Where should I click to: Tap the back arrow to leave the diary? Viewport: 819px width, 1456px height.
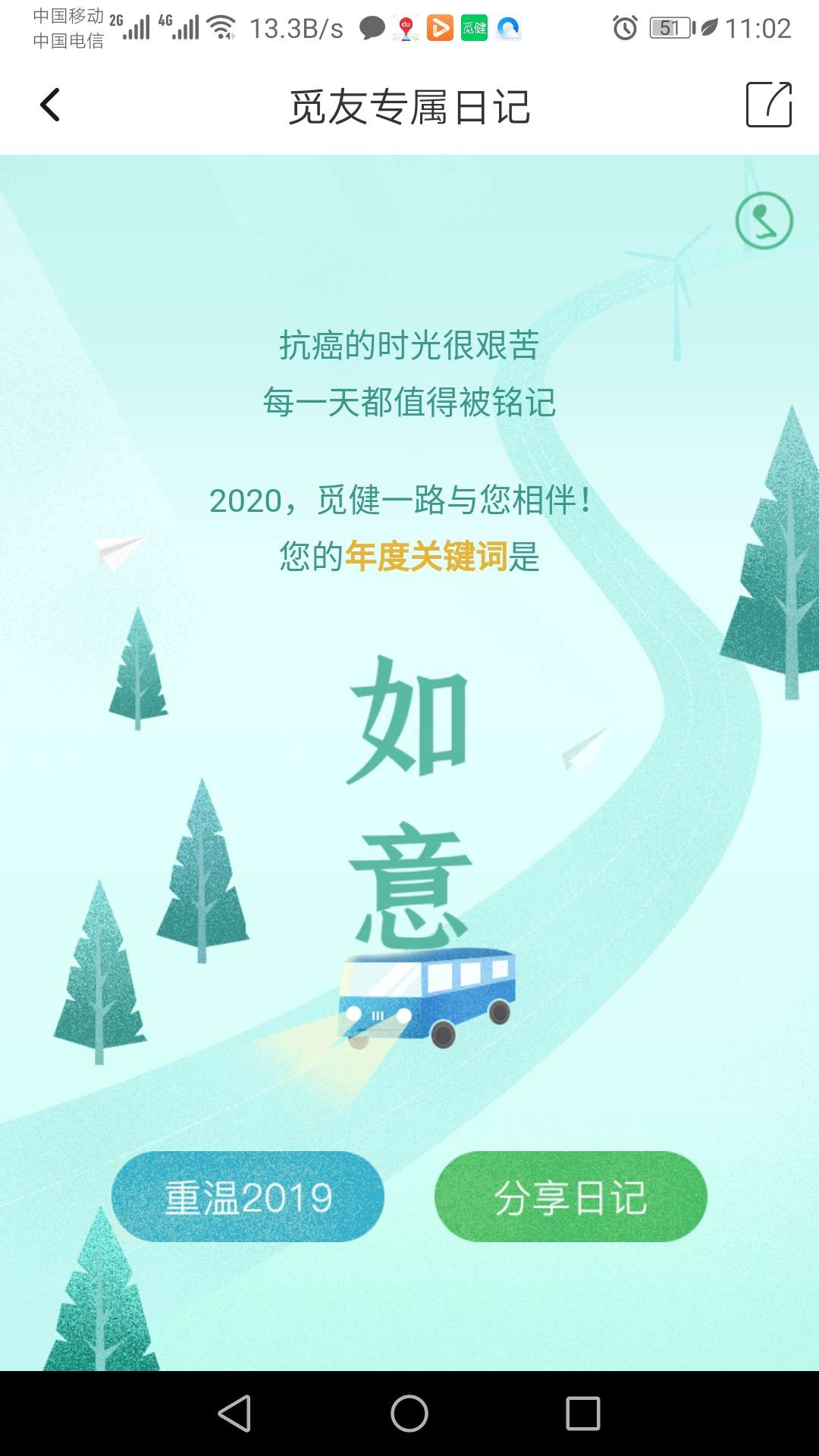pos(50,105)
